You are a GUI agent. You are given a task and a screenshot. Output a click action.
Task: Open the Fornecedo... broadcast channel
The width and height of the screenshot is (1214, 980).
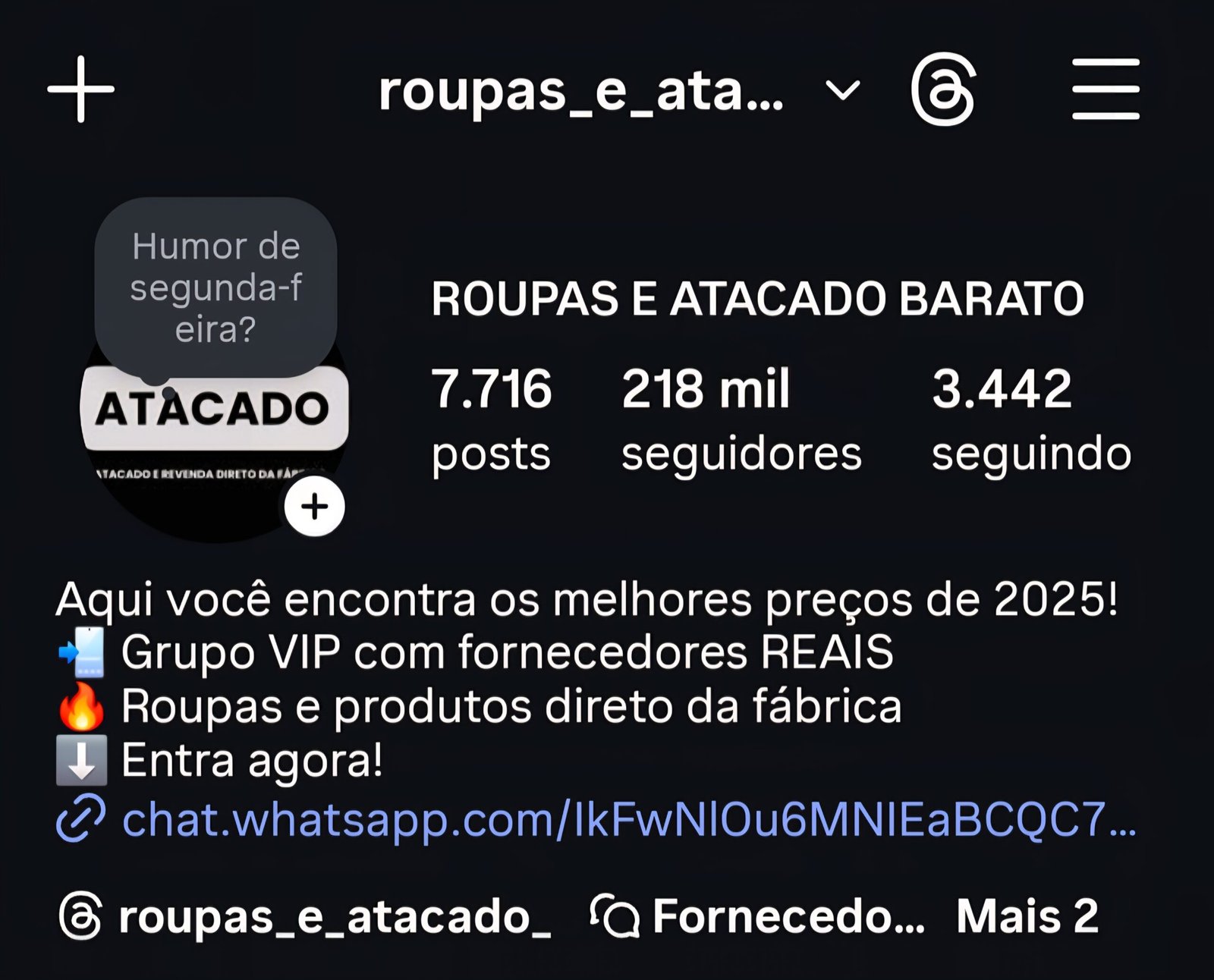coord(759,916)
